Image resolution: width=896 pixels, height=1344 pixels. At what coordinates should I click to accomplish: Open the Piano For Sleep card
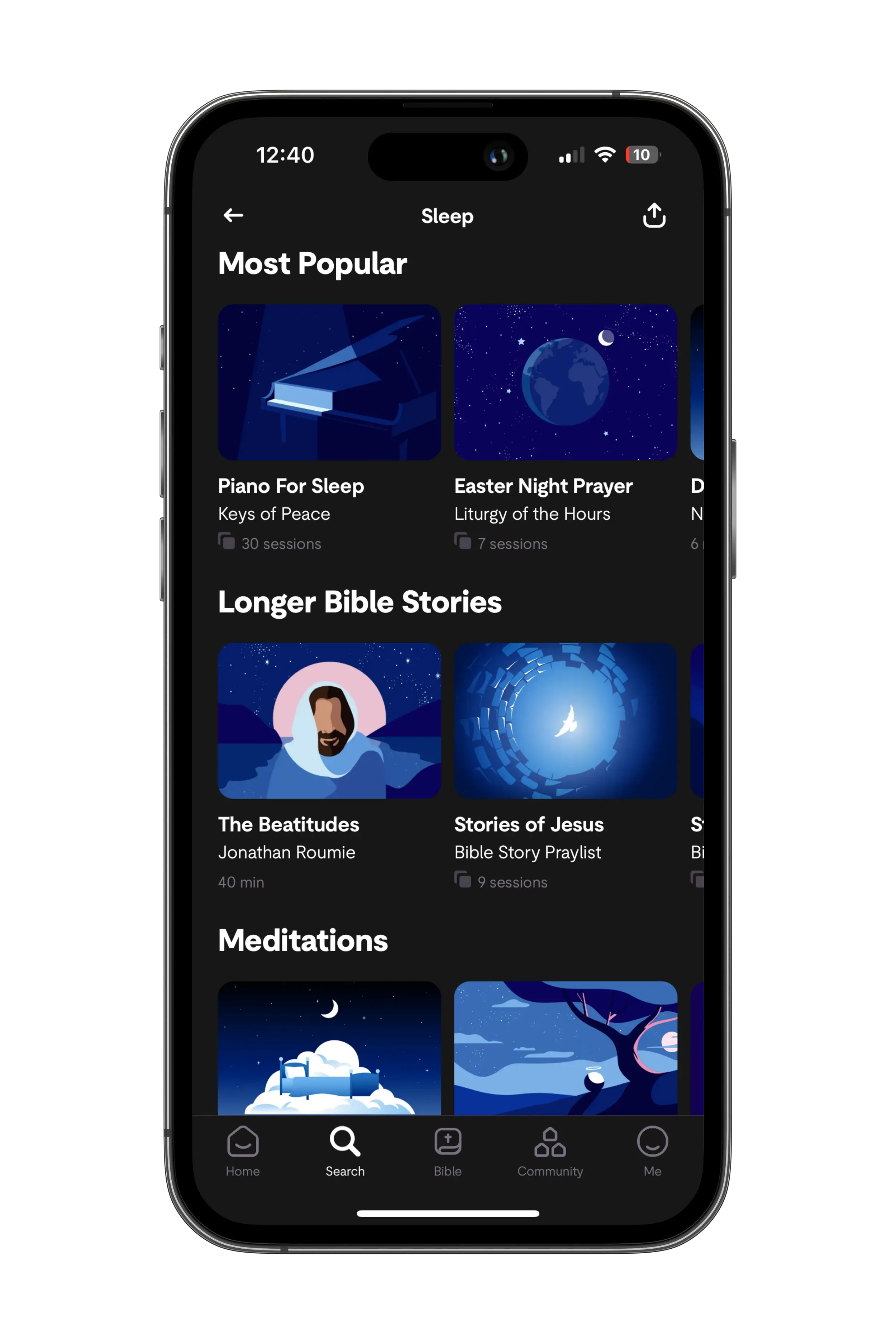[x=329, y=382]
